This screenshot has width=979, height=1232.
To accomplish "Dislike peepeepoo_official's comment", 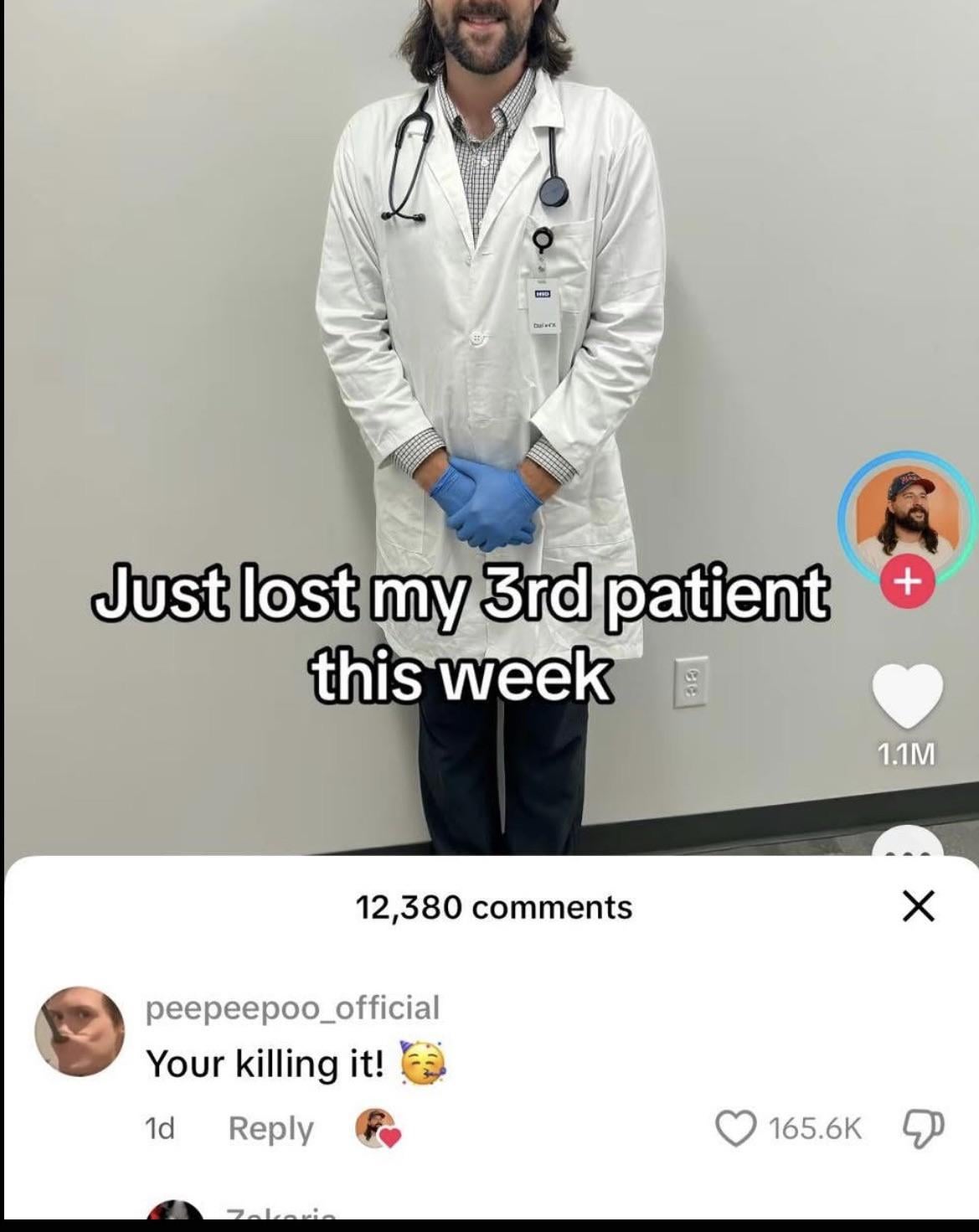I will pos(921,1128).
